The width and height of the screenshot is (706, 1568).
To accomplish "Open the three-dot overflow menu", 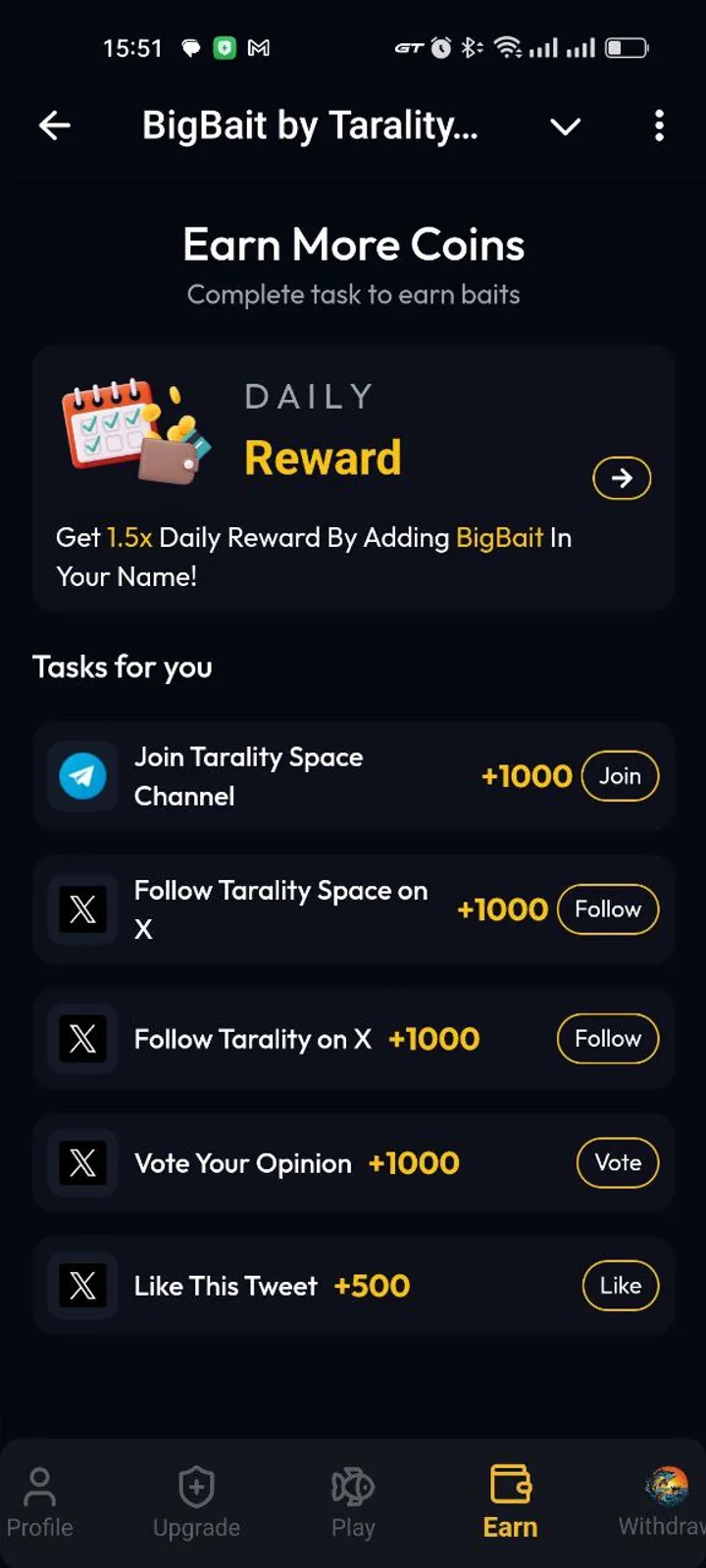I will click(x=659, y=125).
